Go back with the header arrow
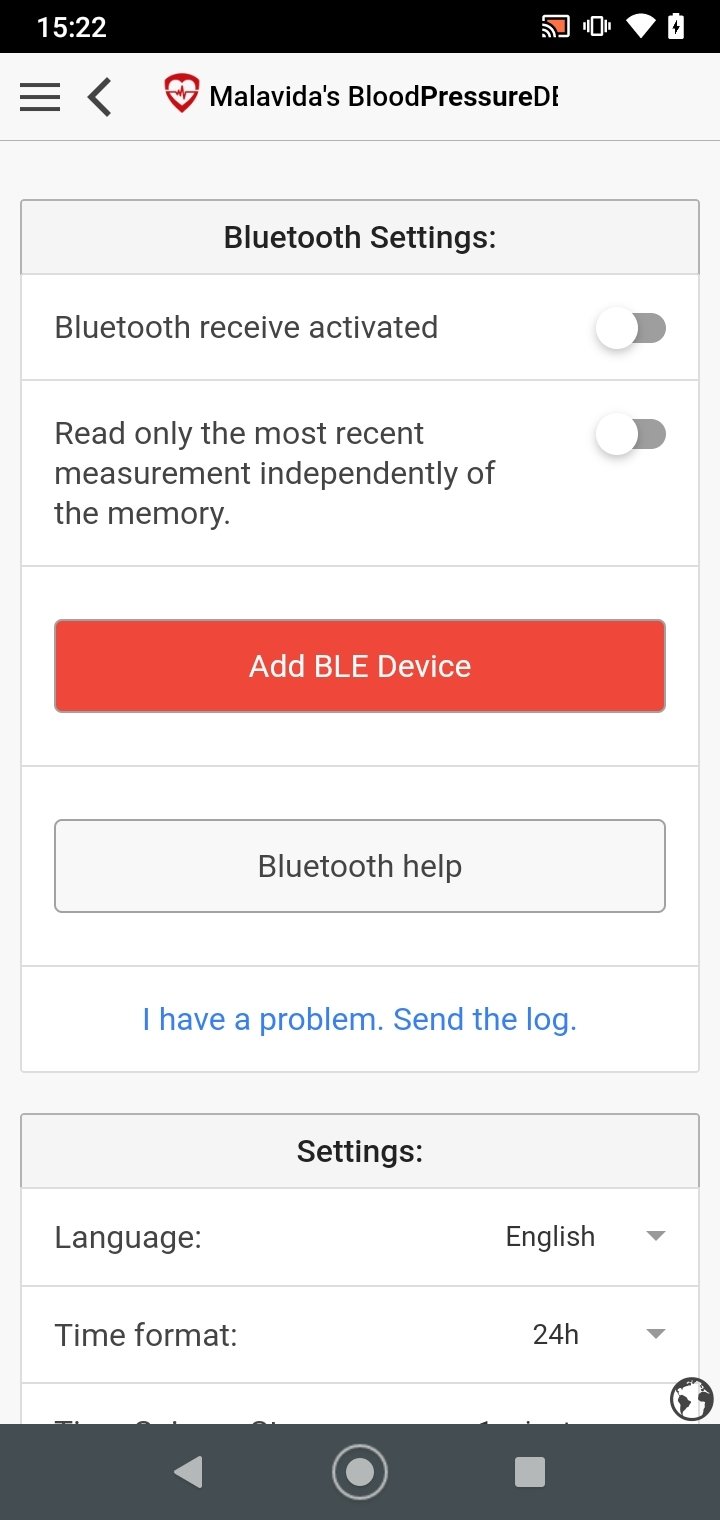The width and height of the screenshot is (720, 1520). pos(99,97)
